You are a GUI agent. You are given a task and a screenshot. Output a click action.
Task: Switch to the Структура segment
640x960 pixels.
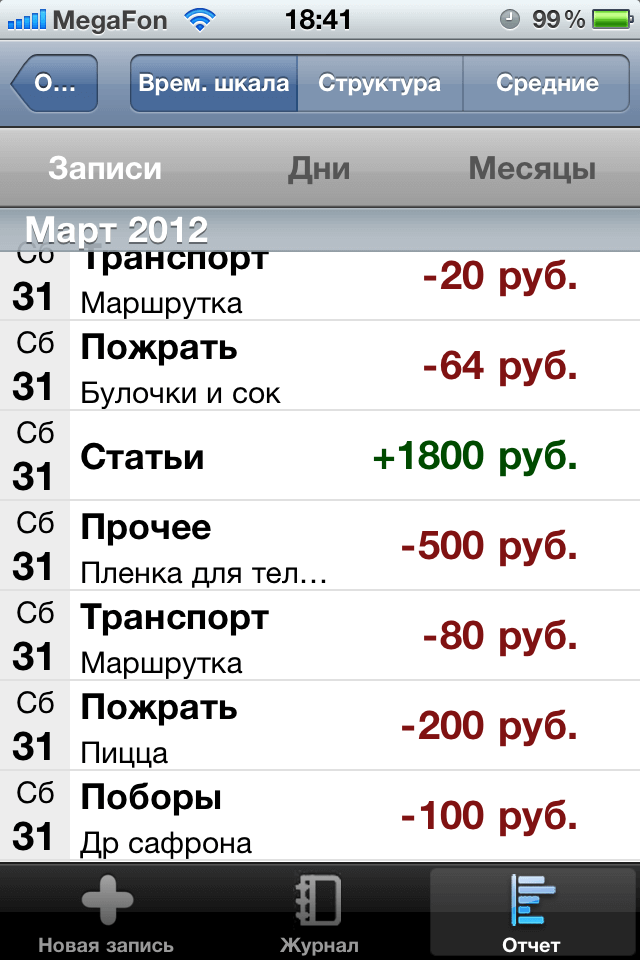[379, 84]
